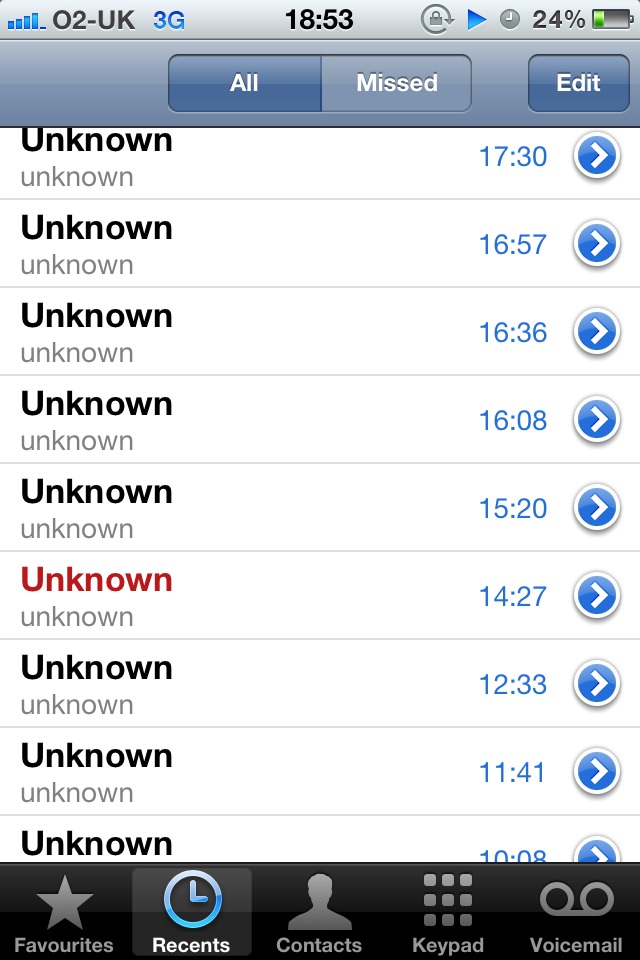Open details for the 12:33 call

tap(596, 684)
